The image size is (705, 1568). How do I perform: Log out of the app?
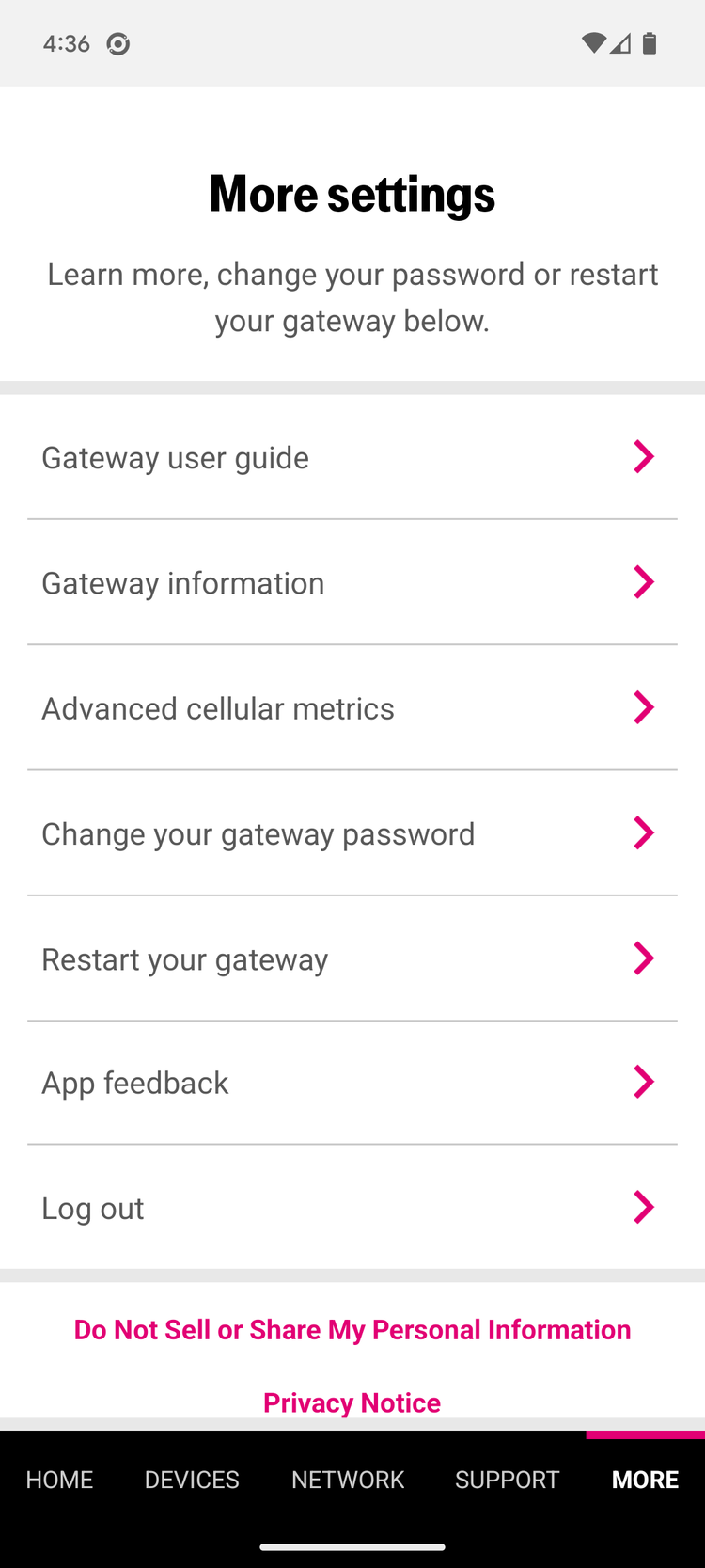click(x=352, y=1208)
